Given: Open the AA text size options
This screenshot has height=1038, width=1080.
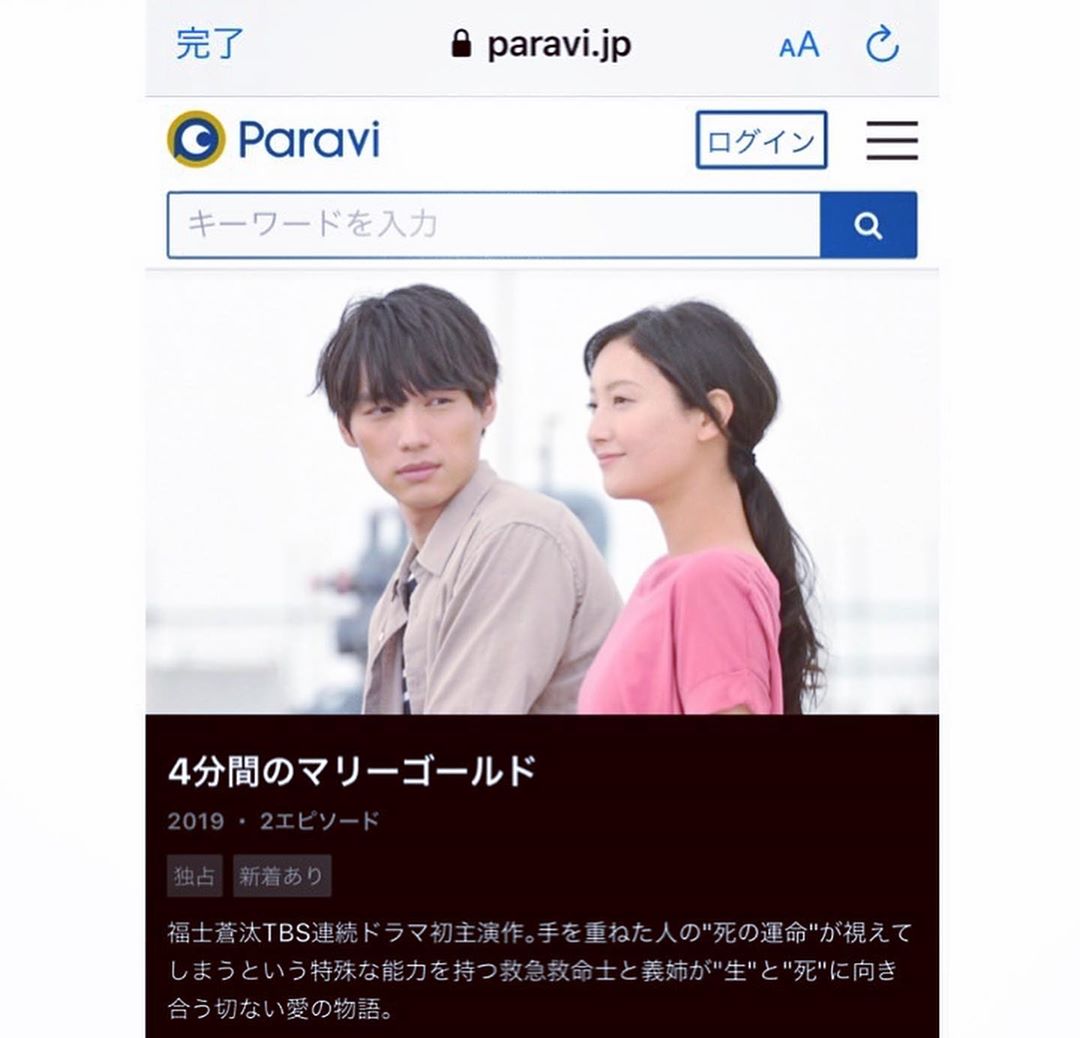Looking at the screenshot, I should pyautogui.click(x=799, y=45).
